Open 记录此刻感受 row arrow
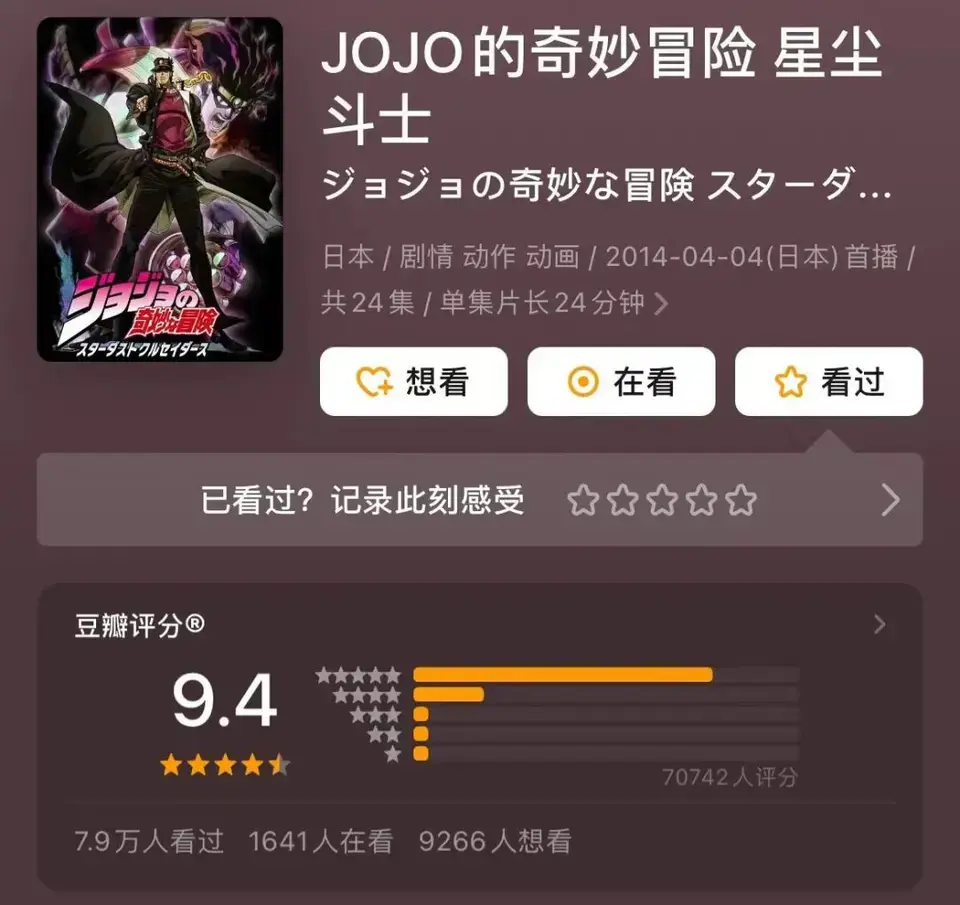The height and width of the screenshot is (905, 960). 890,500
